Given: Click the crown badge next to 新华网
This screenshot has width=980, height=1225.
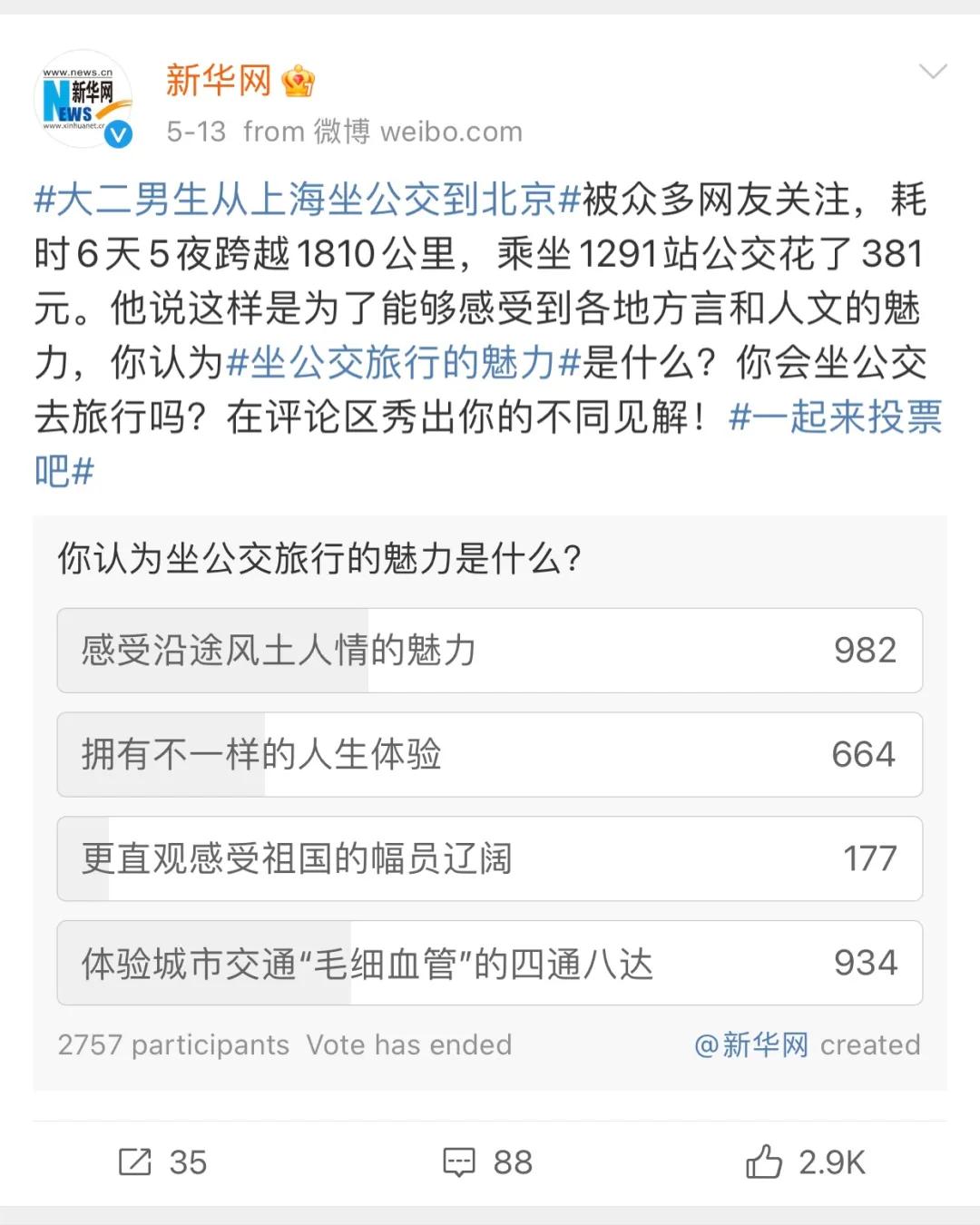Looking at the screenshot, I should 299,81.
